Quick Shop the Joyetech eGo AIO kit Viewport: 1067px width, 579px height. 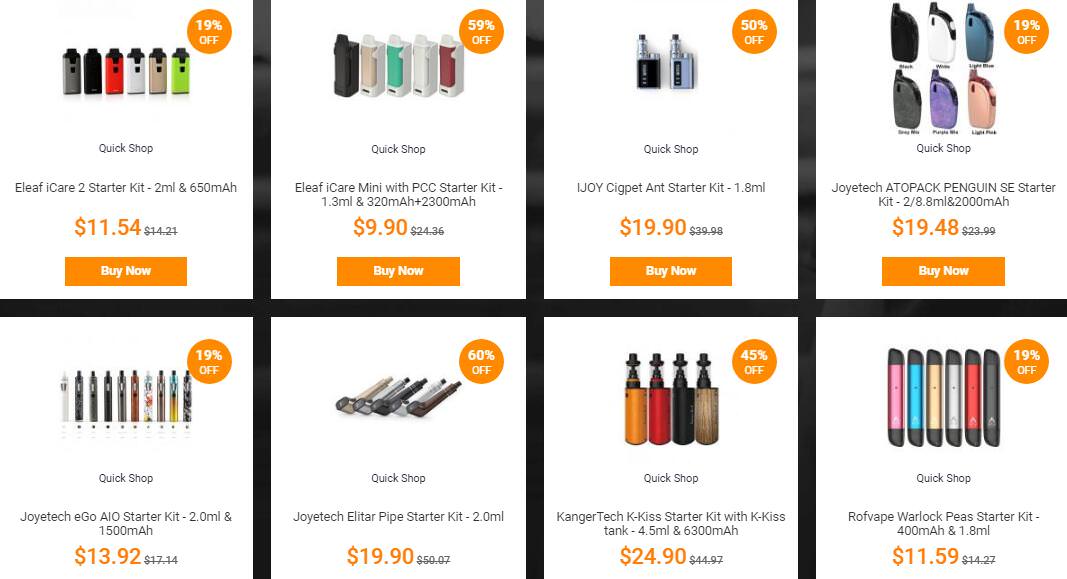(126, 478)
